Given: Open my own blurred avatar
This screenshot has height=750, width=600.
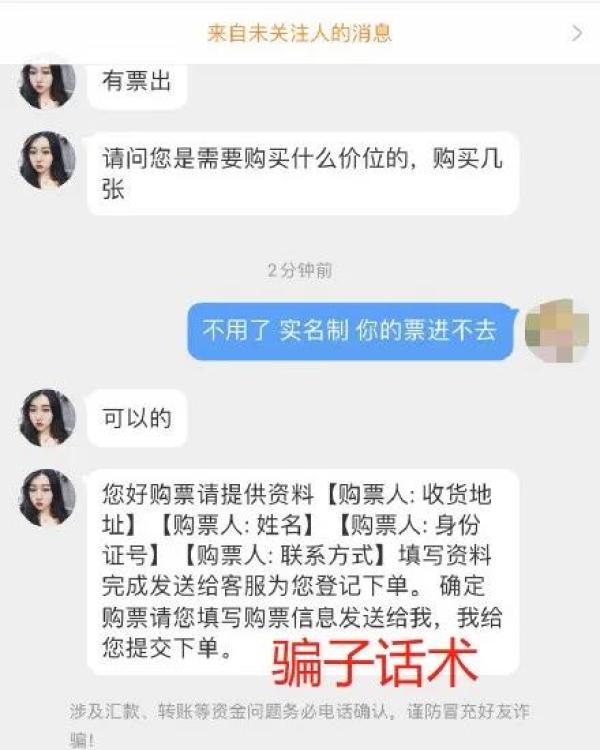Looking at the screenshot, I should (x=556, y=331).
